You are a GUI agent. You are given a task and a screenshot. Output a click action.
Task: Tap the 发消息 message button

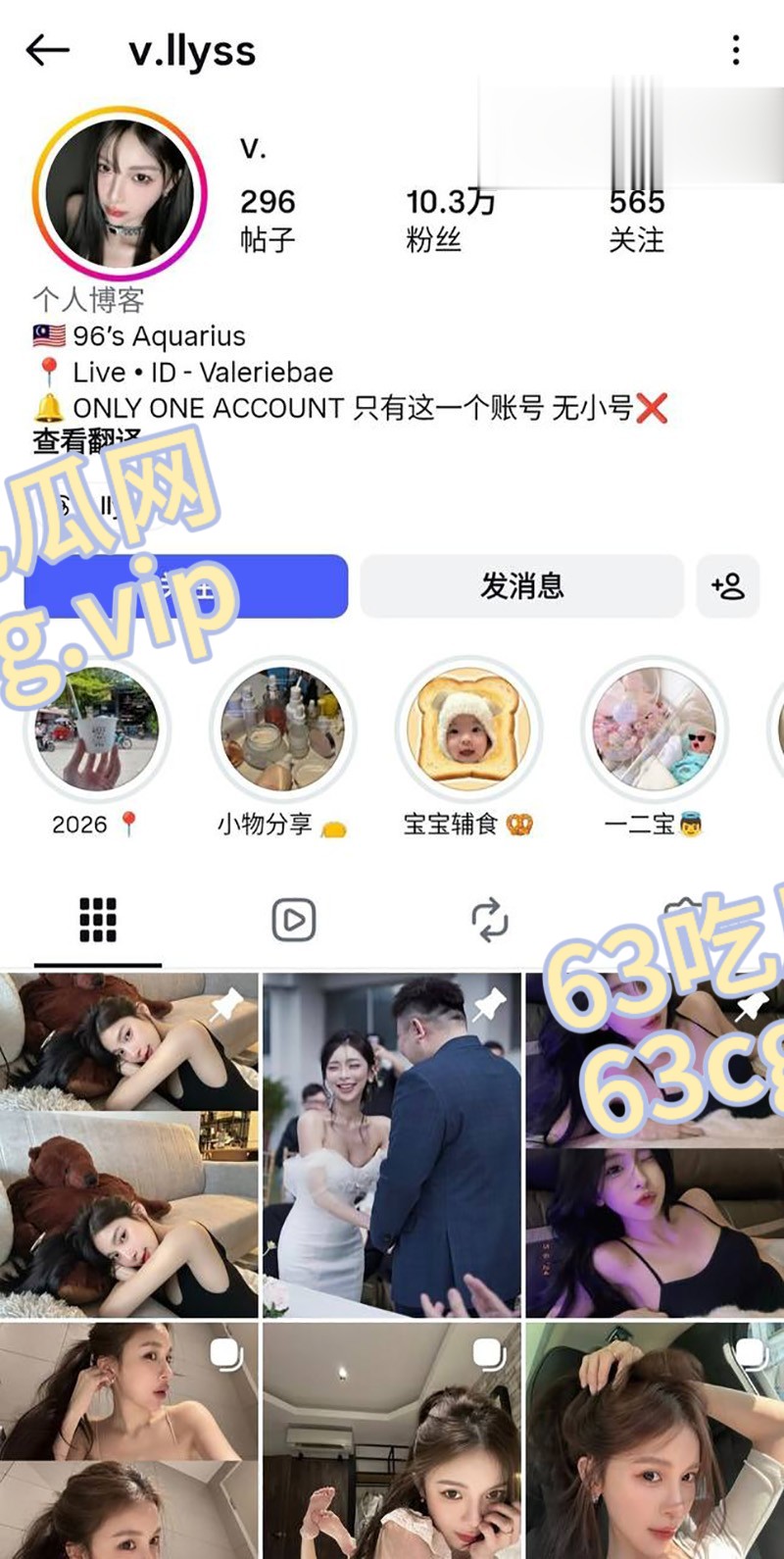tap(521, 586)
